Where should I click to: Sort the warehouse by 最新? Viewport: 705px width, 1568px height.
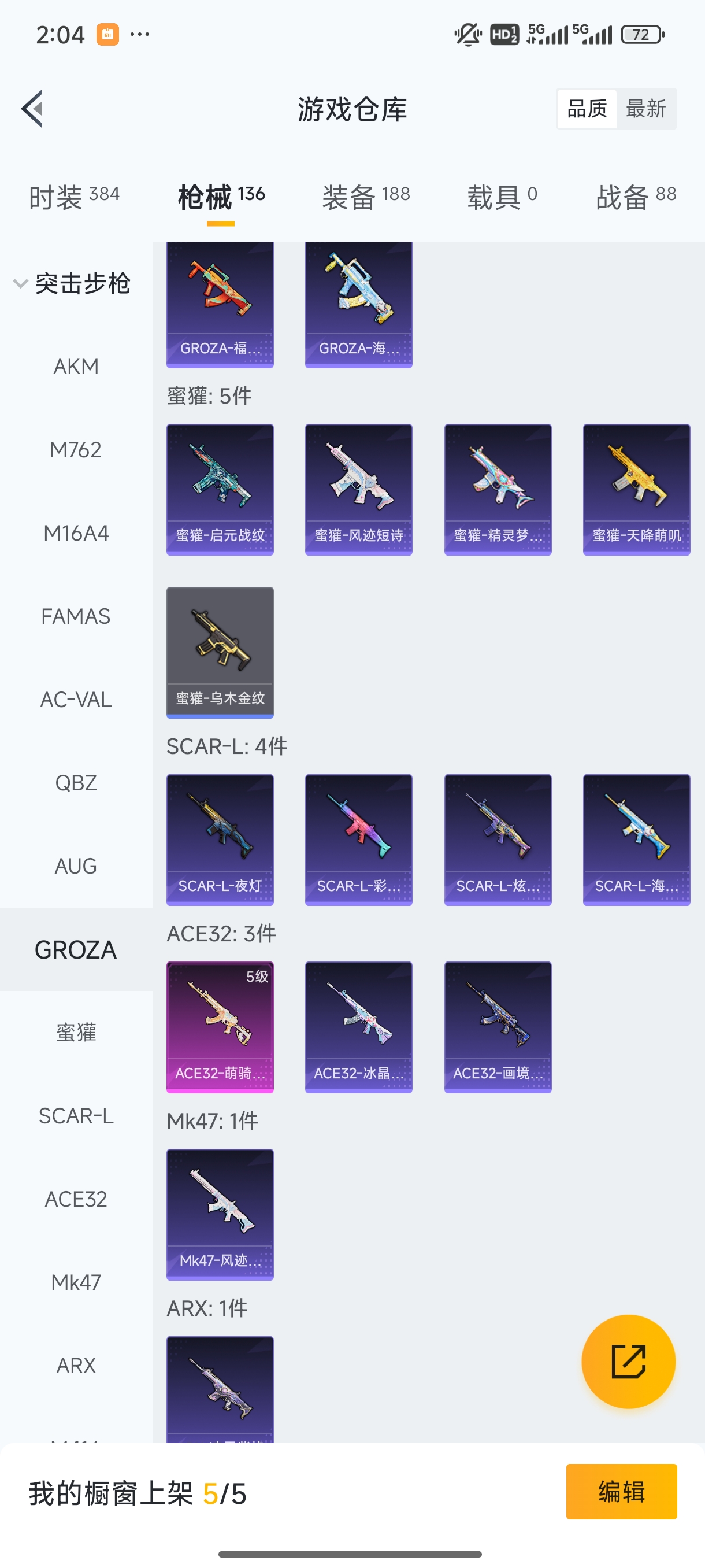(x=645, y=109)
